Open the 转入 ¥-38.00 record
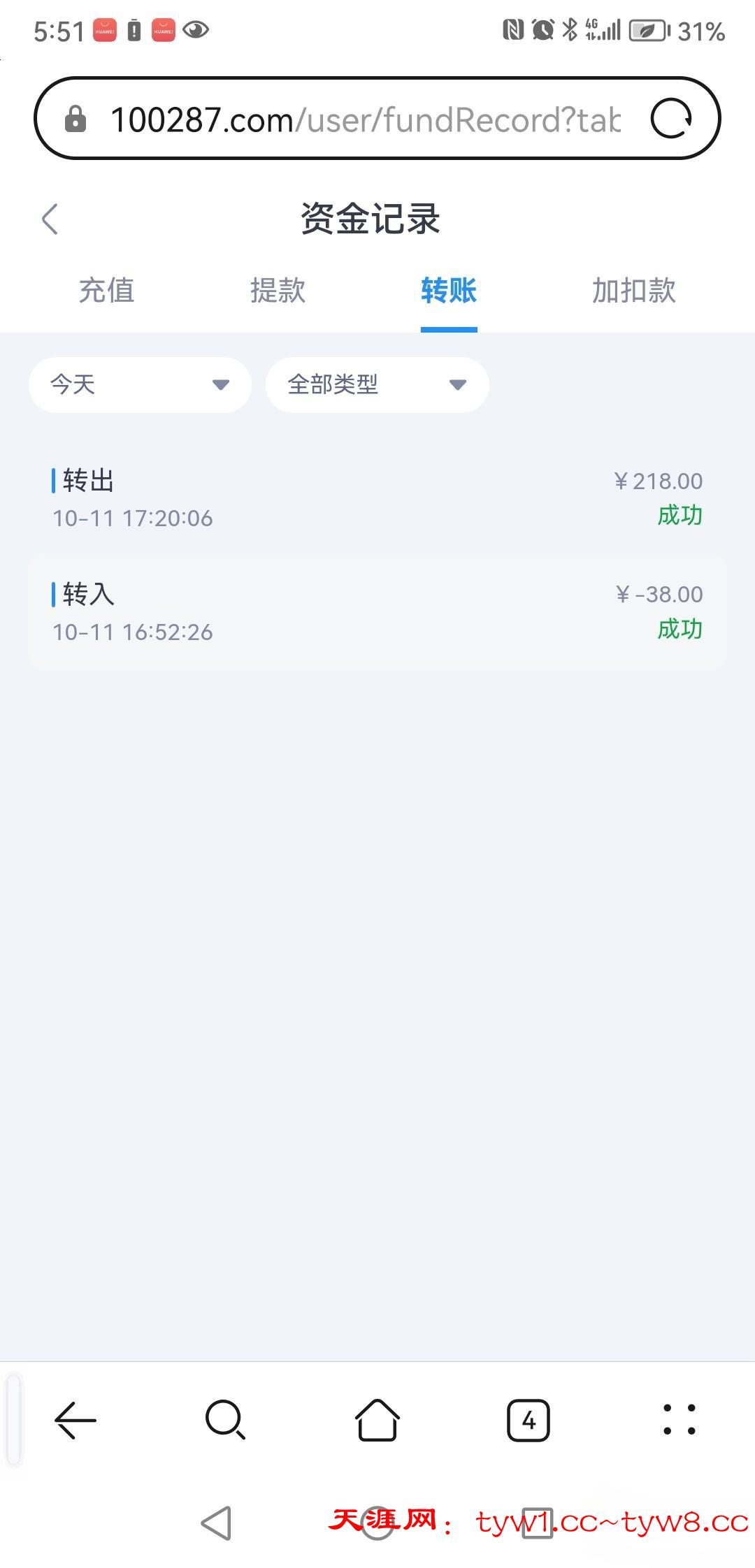755x1568 pixels. coord(377,612)
